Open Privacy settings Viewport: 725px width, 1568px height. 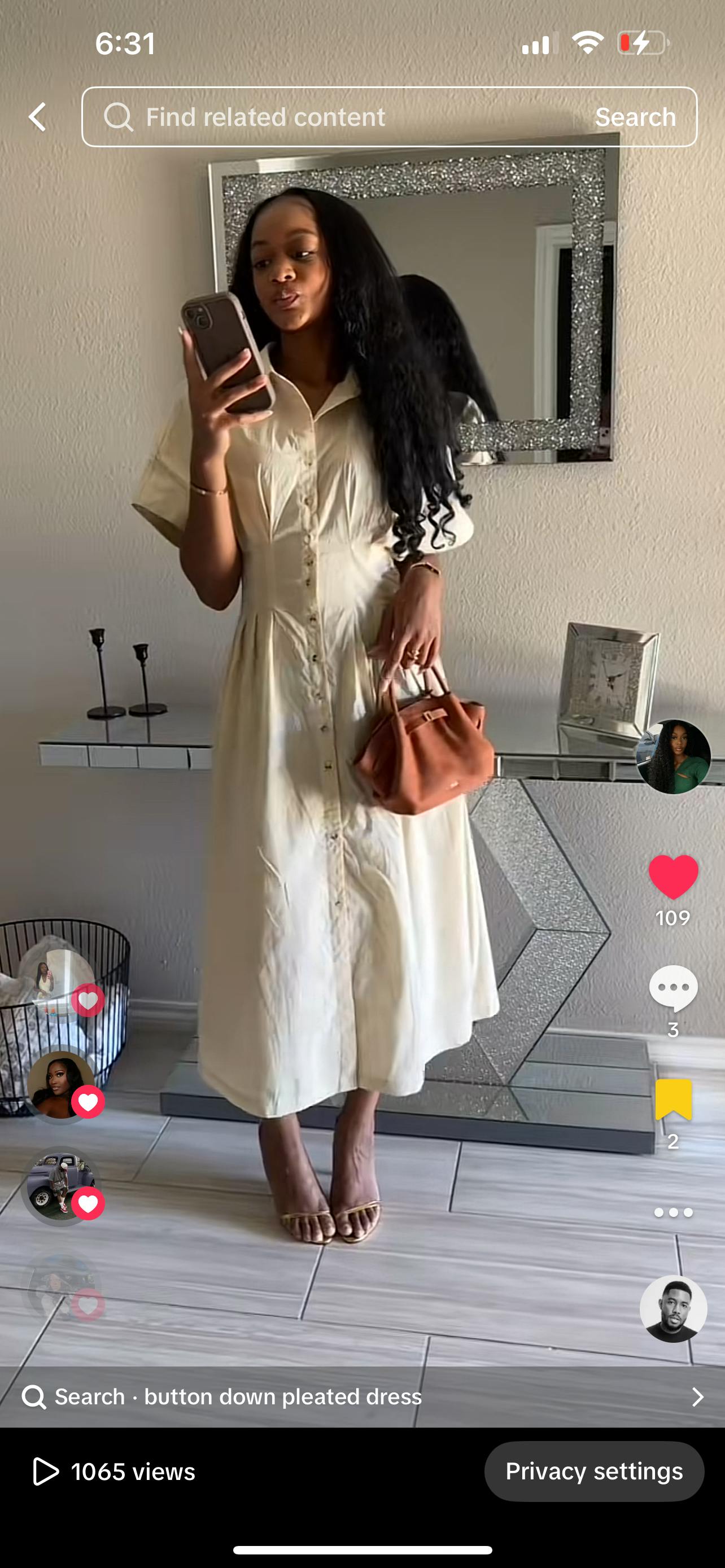(593, 1471)
